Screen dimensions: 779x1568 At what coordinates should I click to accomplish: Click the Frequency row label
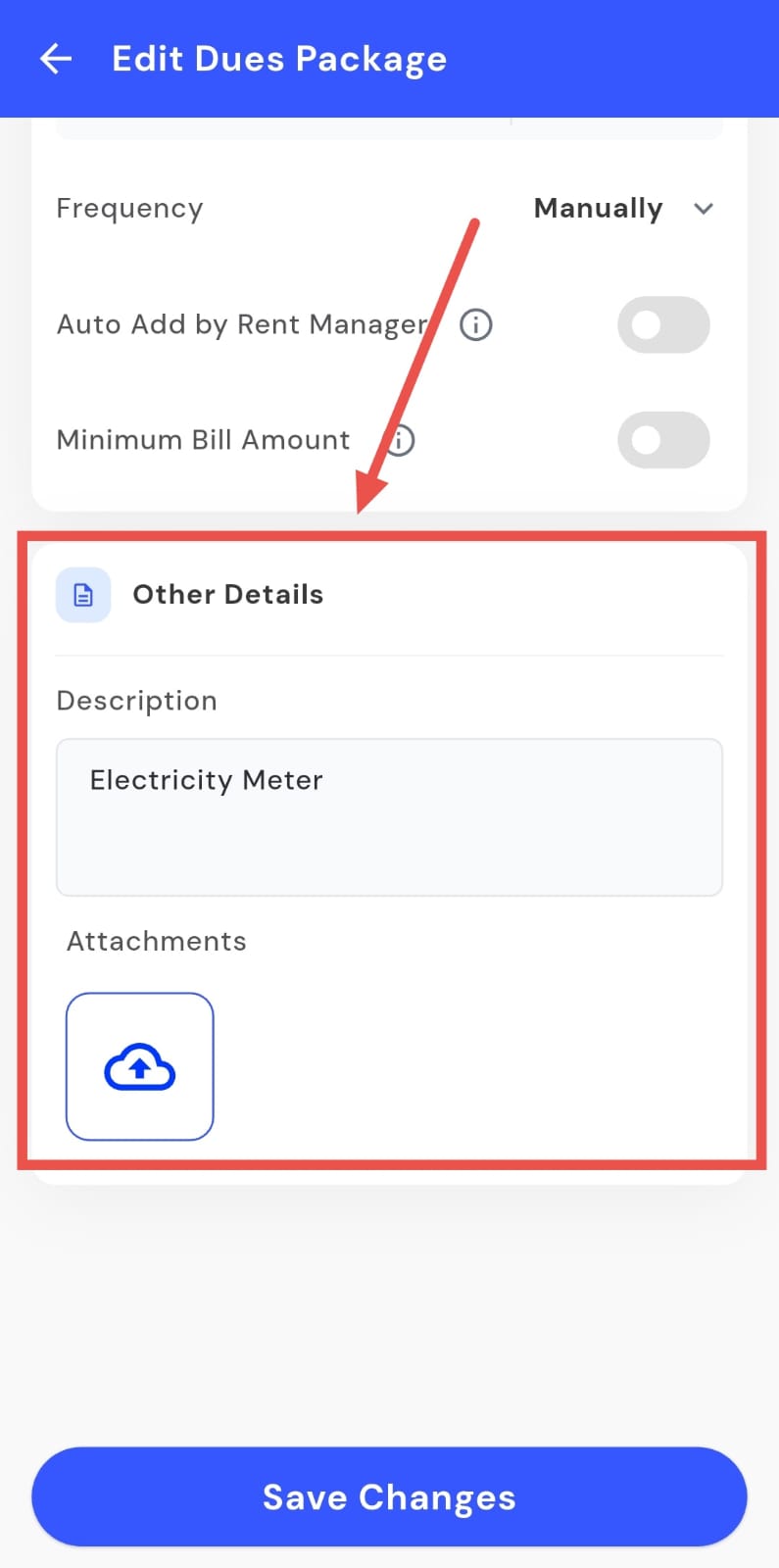coord(129,209)
